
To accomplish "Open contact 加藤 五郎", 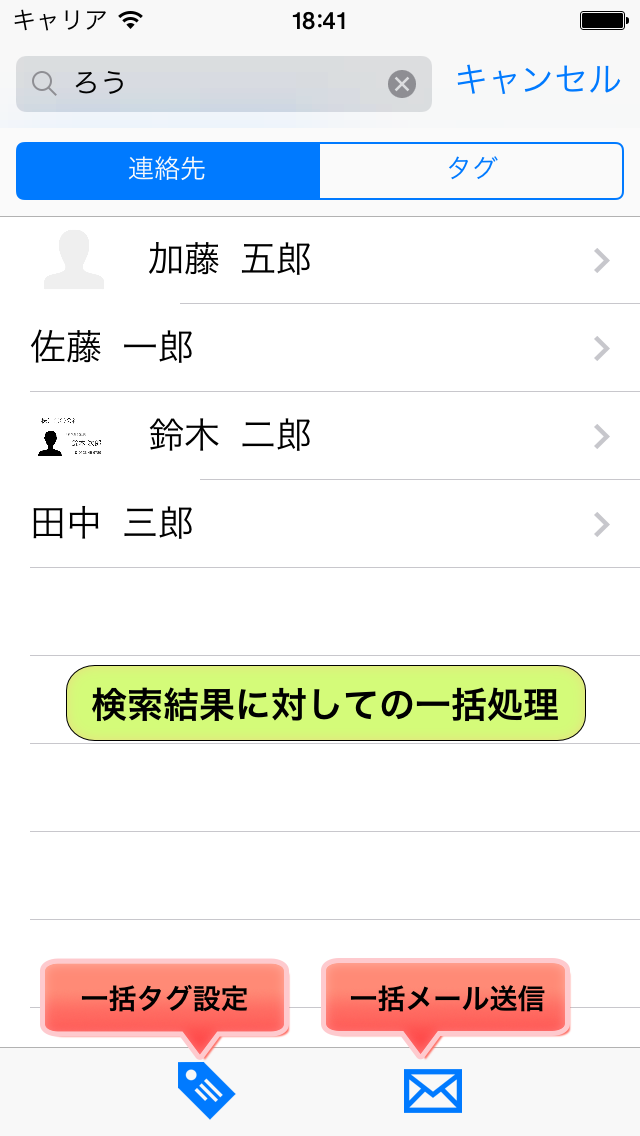I will pos(320,260).
